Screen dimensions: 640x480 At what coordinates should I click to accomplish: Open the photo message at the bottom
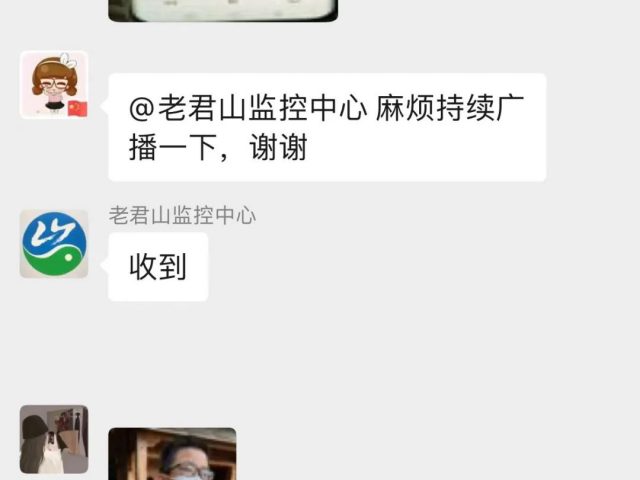[172, 455]
